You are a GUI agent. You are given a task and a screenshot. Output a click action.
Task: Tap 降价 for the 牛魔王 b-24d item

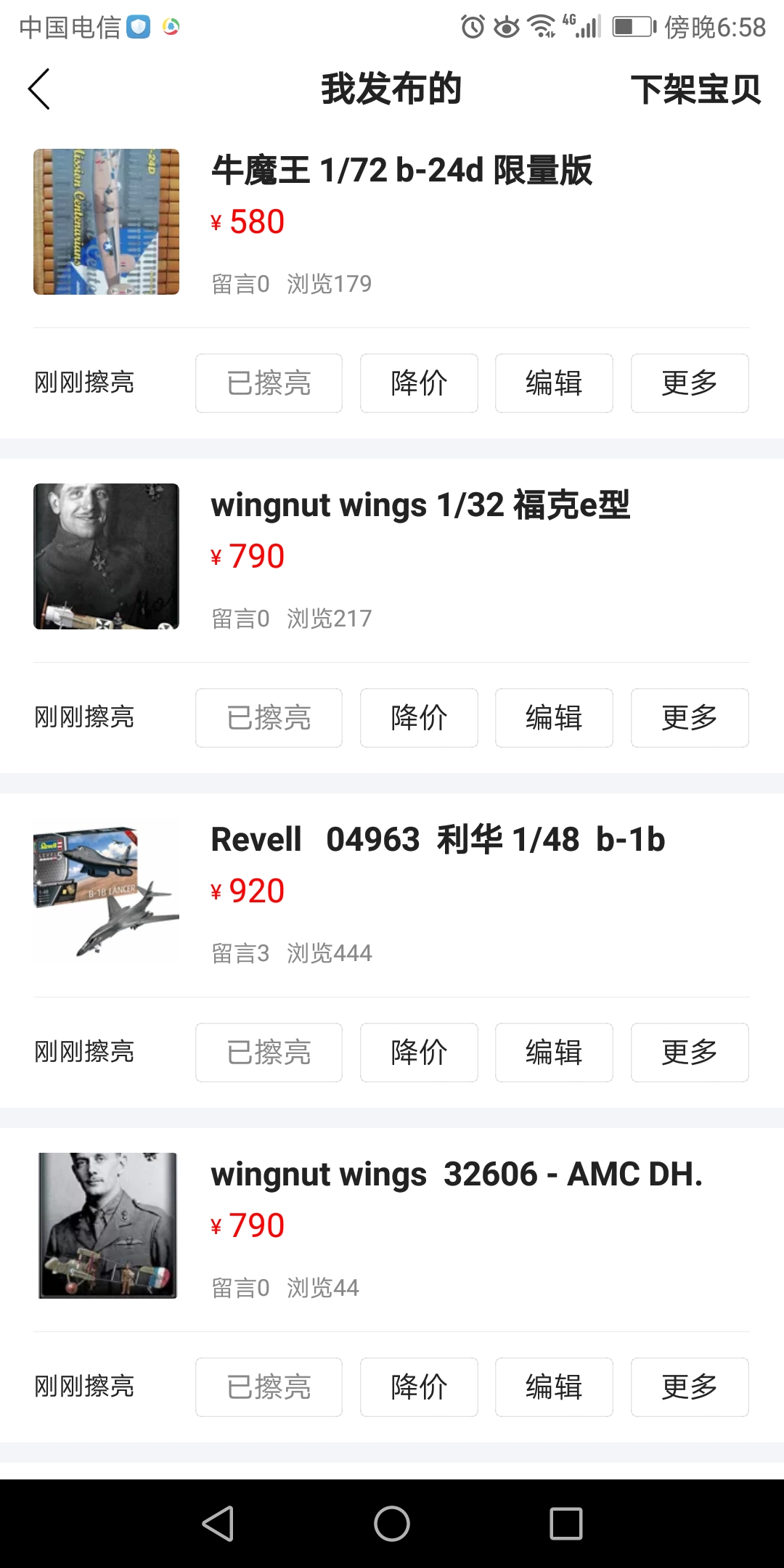point(419,383)
